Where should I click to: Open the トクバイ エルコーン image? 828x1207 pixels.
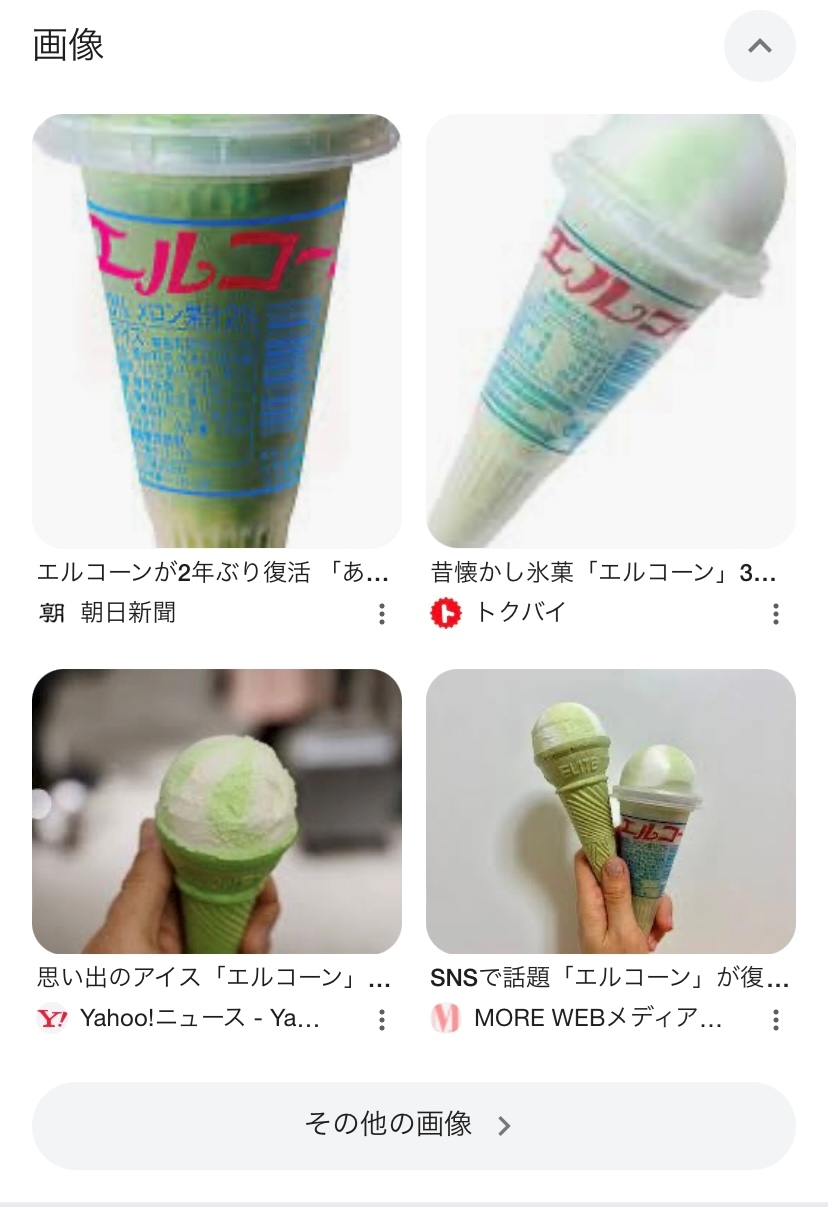point(611,330)
